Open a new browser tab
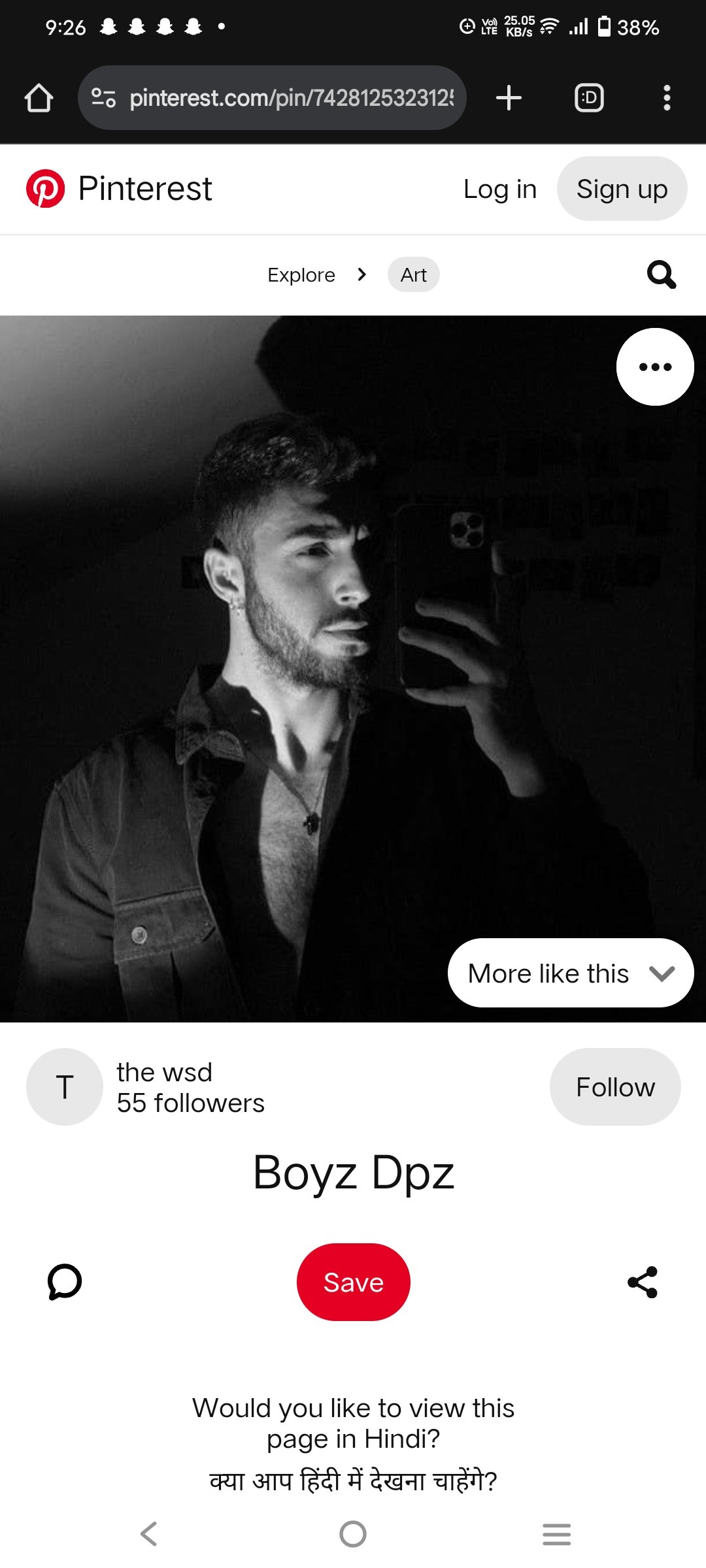 509,98
